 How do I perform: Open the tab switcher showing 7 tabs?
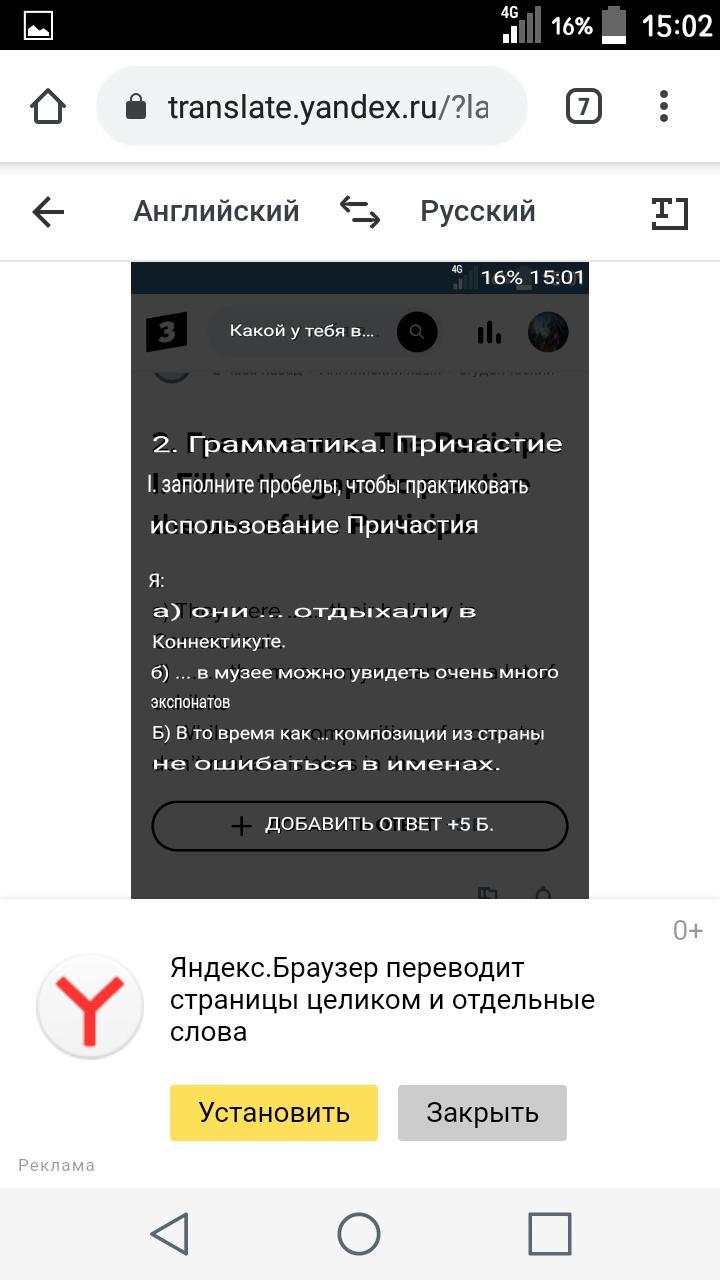tap(584, 106)
